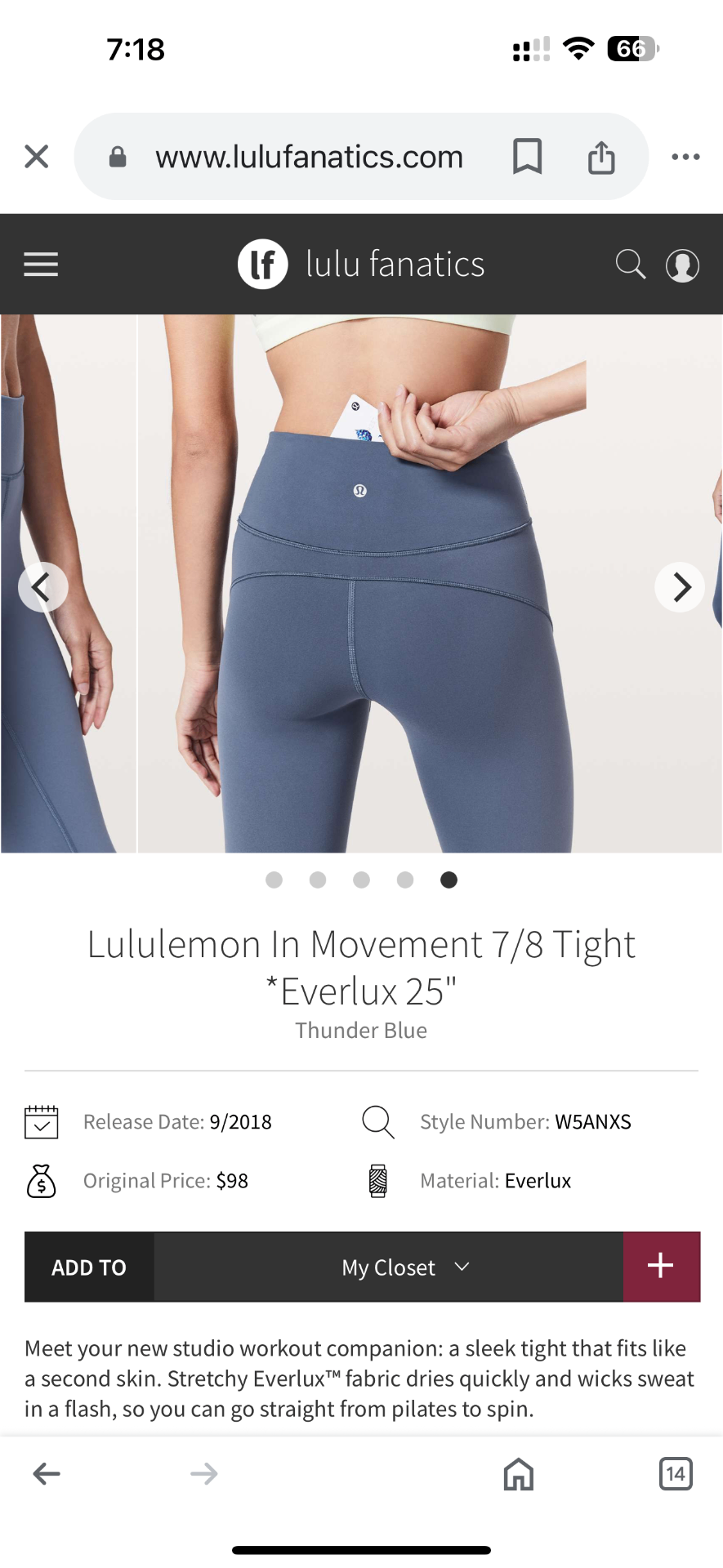Bookmark this lulufanatics page
723x1568 pixels.
pos(527,156)
